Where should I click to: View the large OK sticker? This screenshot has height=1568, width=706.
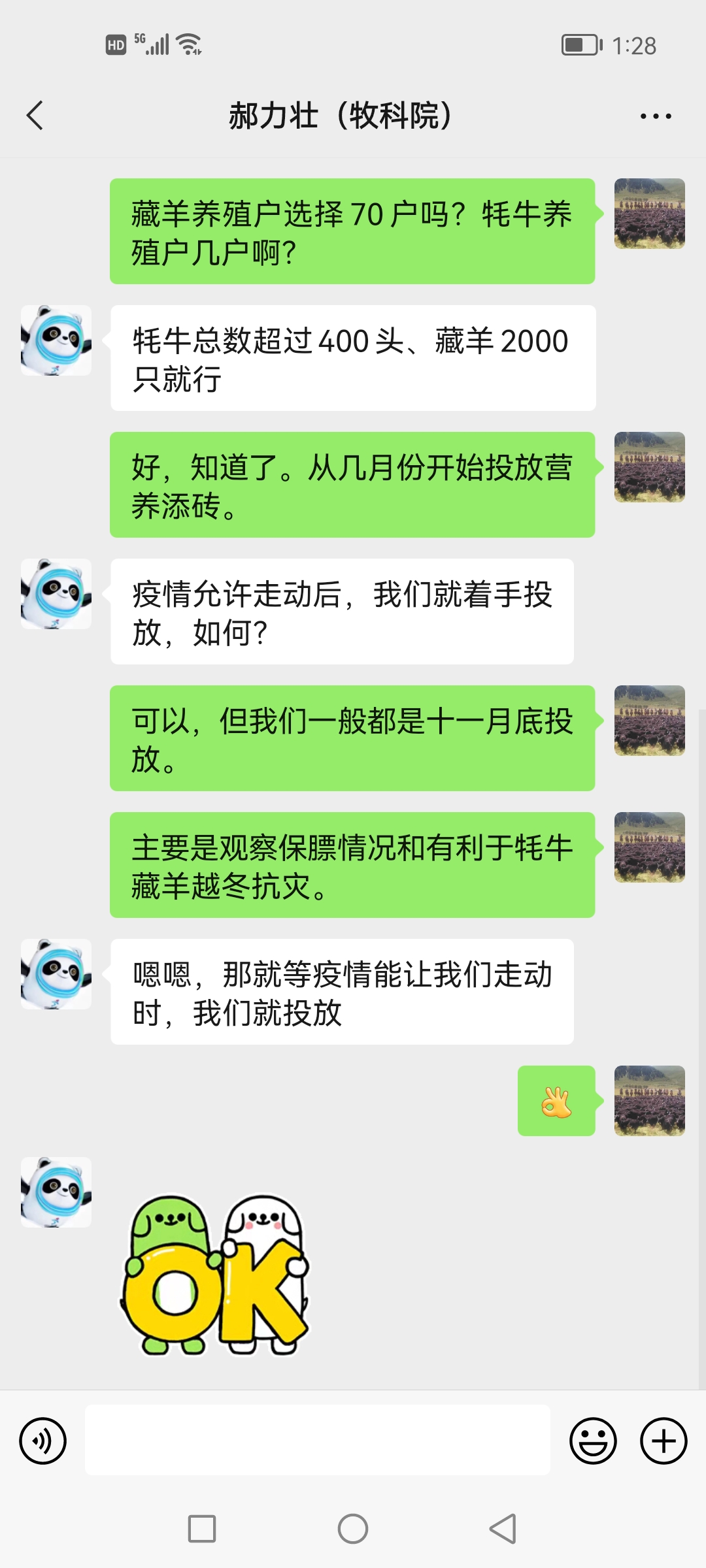(216, 1274)
